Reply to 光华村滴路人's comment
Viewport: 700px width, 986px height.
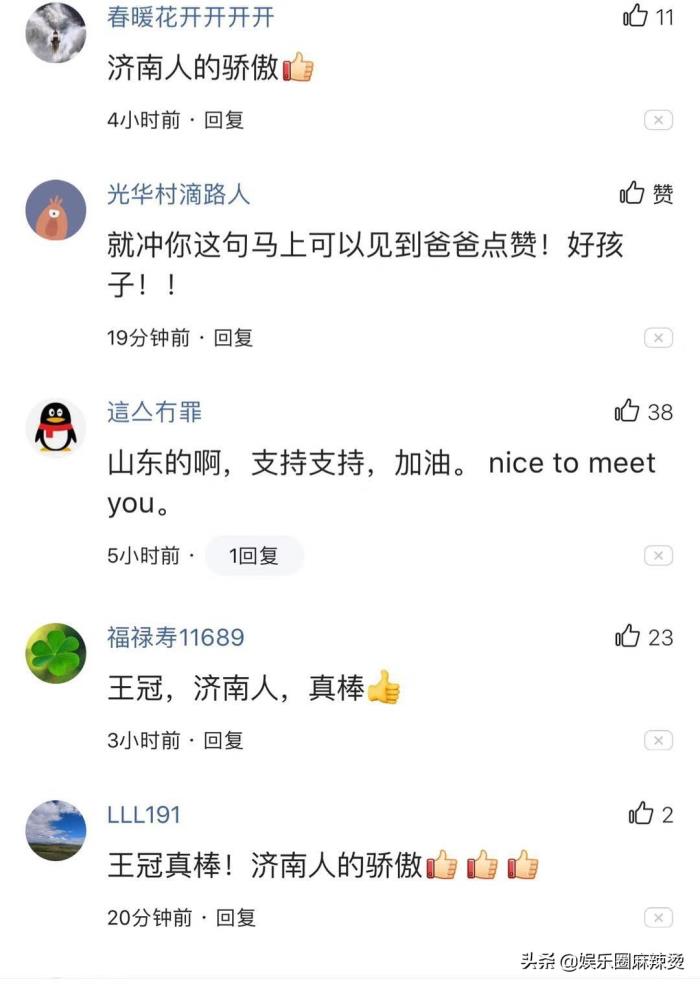tap(234, 338)
